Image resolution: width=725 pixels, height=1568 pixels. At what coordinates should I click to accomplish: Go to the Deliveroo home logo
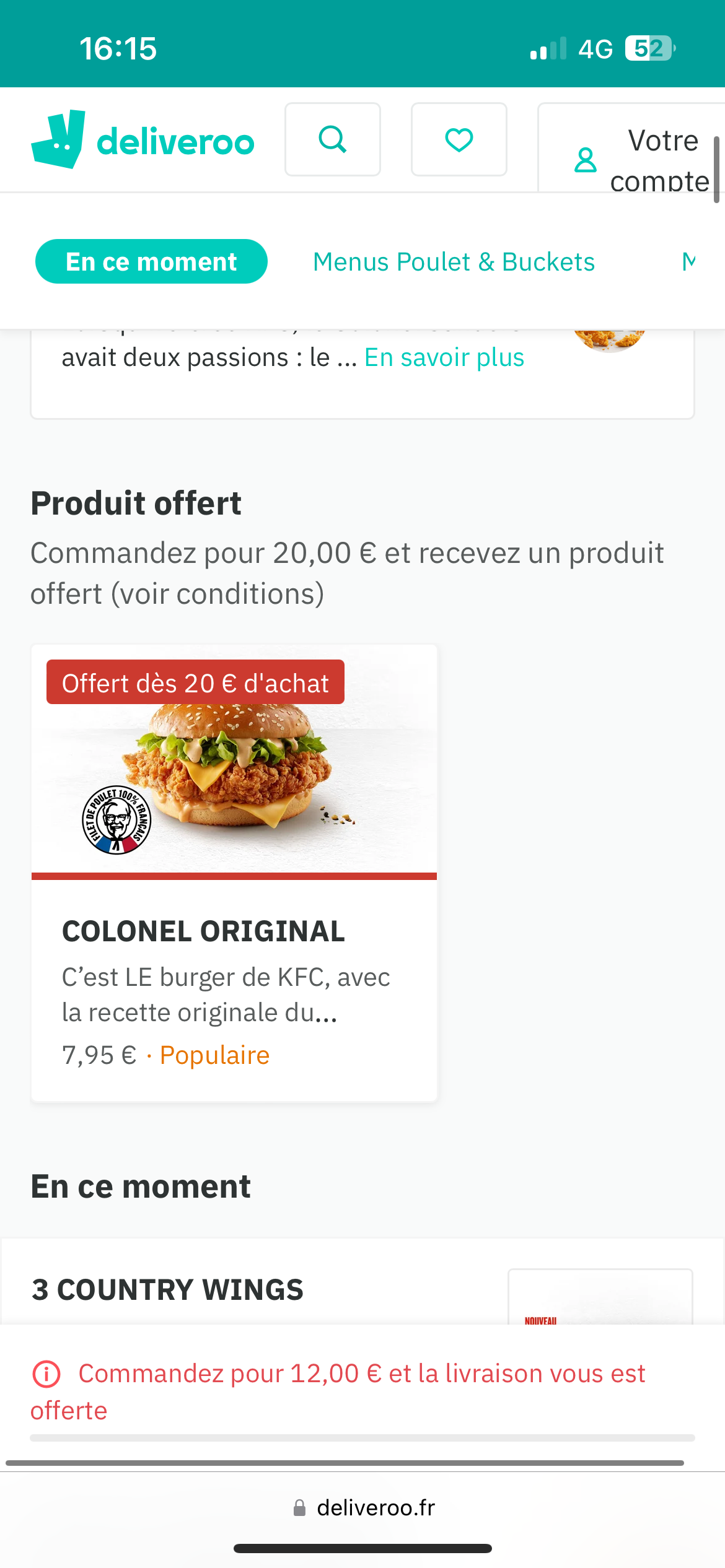143,141
